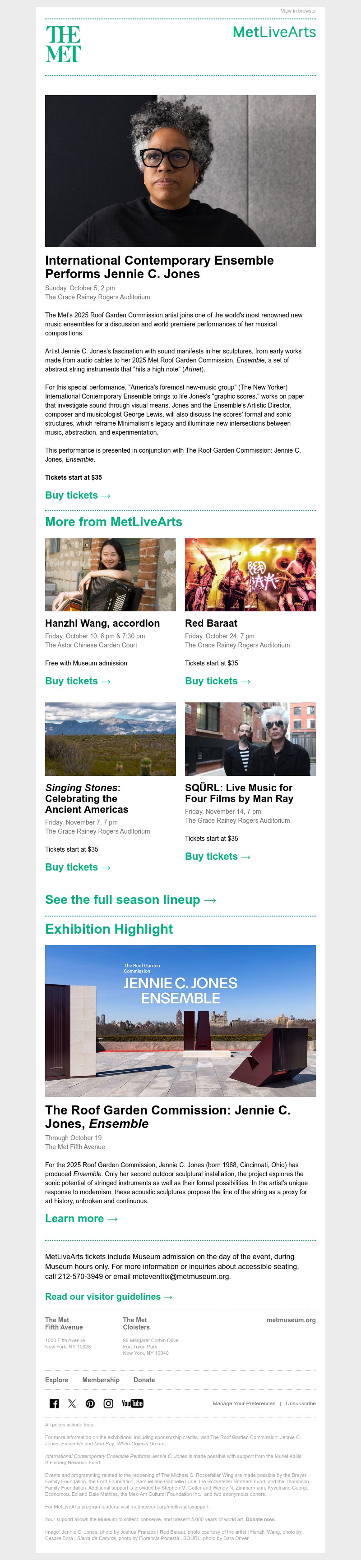This screenshot has width=361, height=1568.
Task: Tap Learn more about Ensemble exhibition
Action: 81,1219
